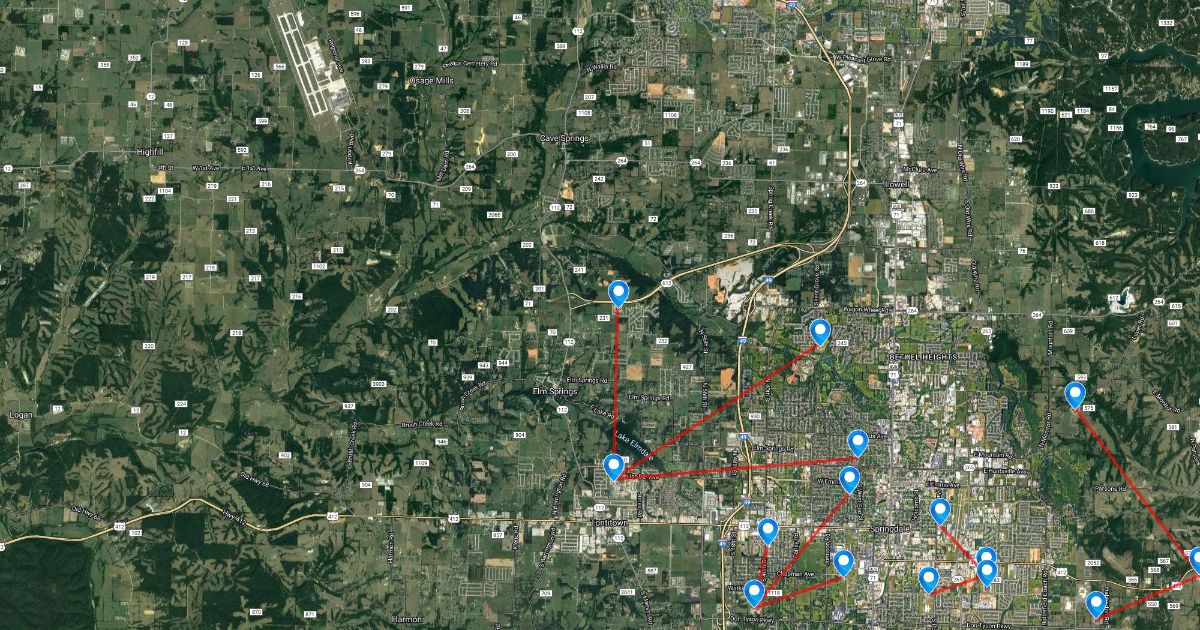Tap the pin just west of Bethel Heights
This screenshot has height=630, width=1200.
click(x=820, y=331)
